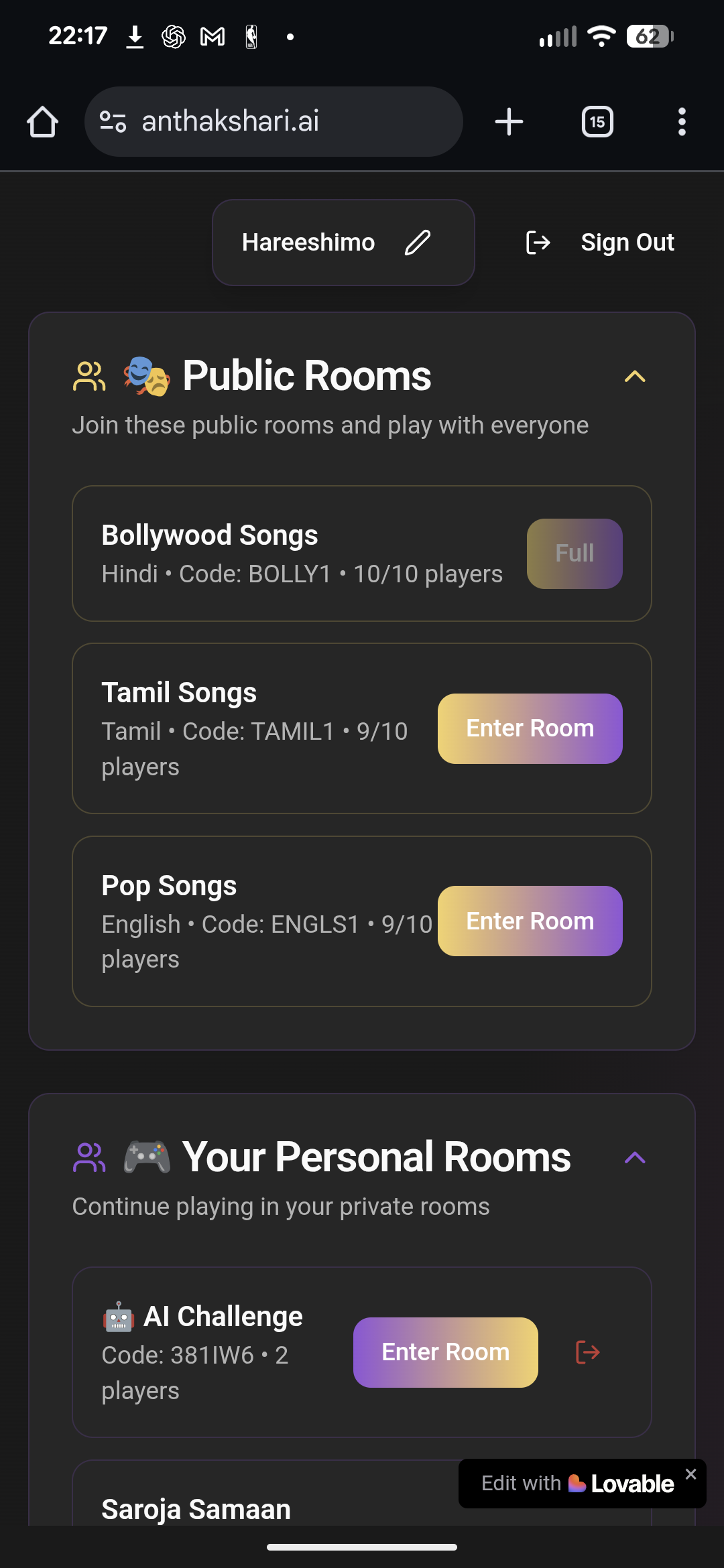Image resolution: width=724 pixels, height=1568 pixels.
Task: Dismiss the Edit with Lovable badge
Action: click(x=691, y=1474)
